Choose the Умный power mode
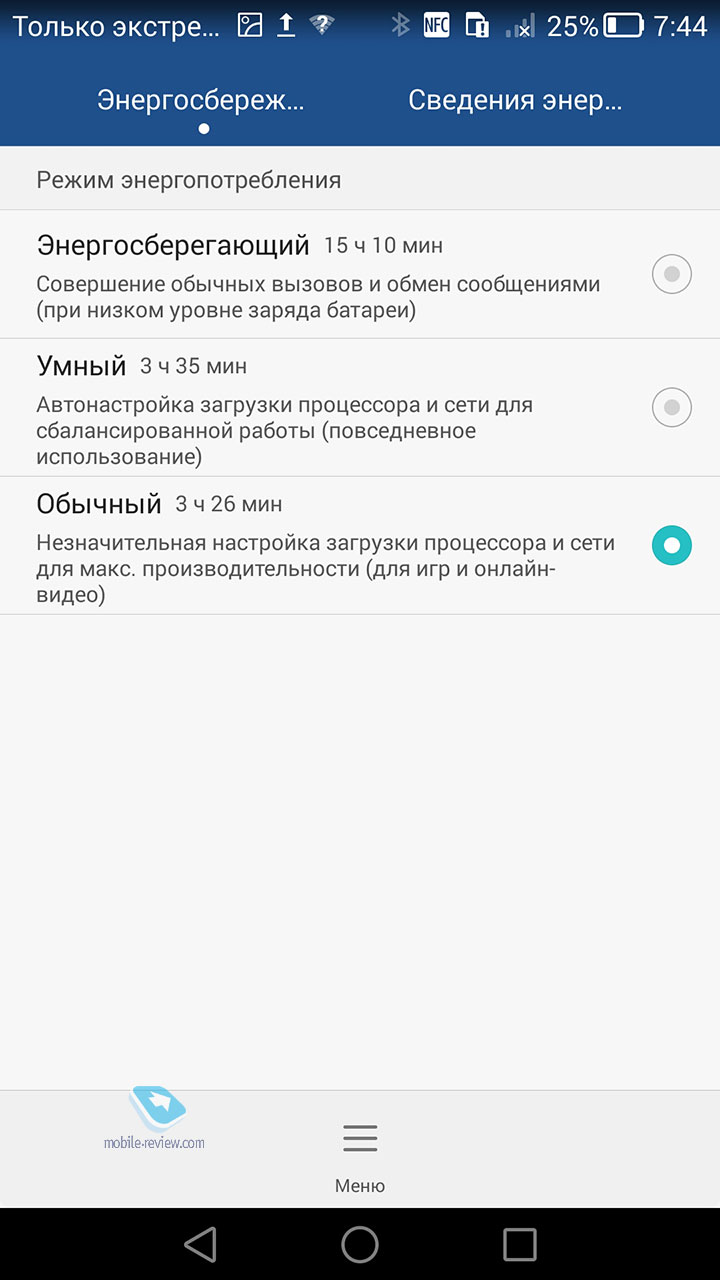This screenshot has height=1280, width=720. pos(360,407)
